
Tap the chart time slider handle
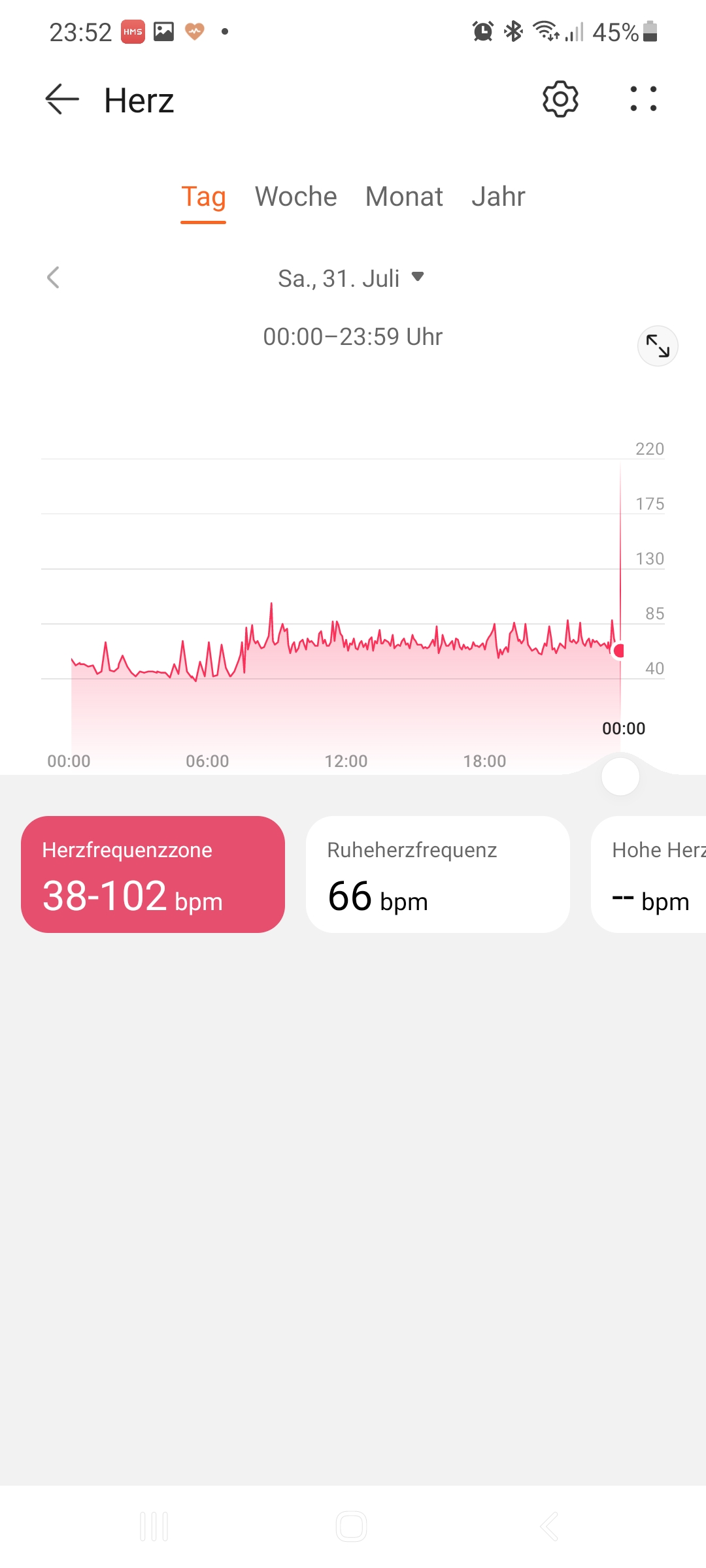pos(620,777)
